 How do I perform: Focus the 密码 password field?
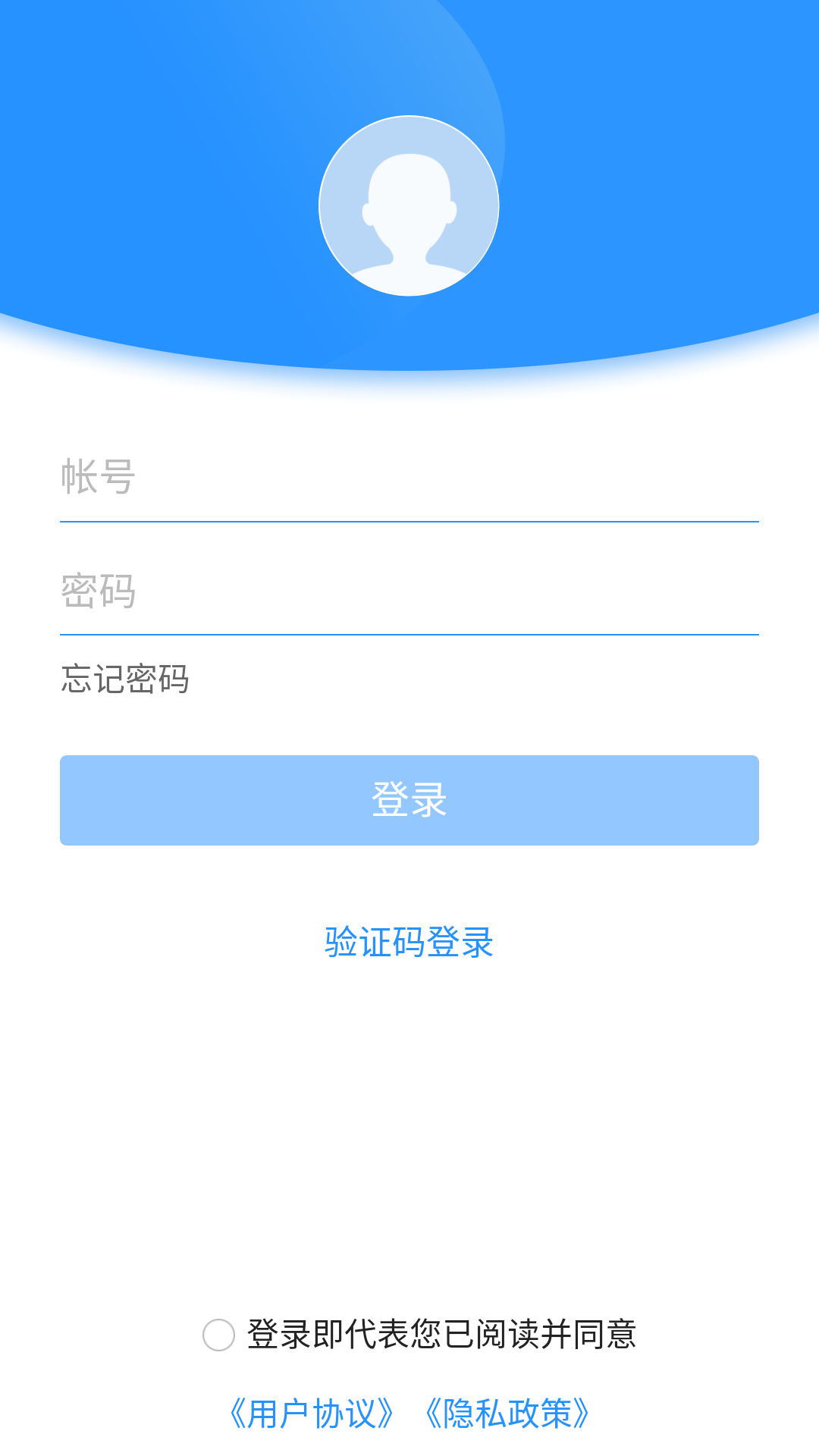(409, 591)
